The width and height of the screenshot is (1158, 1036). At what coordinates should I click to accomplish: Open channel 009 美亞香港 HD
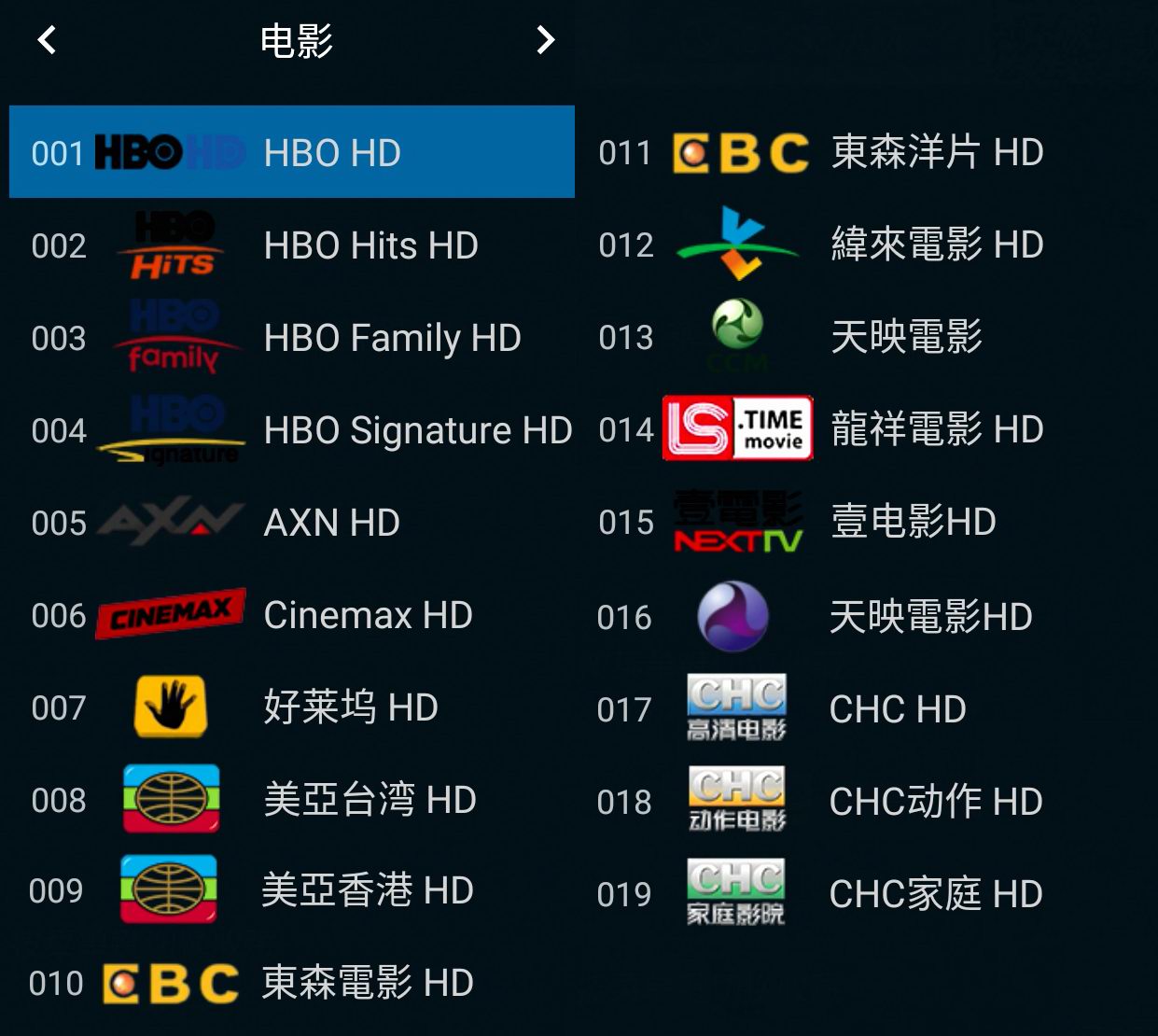tap(291, 890)
